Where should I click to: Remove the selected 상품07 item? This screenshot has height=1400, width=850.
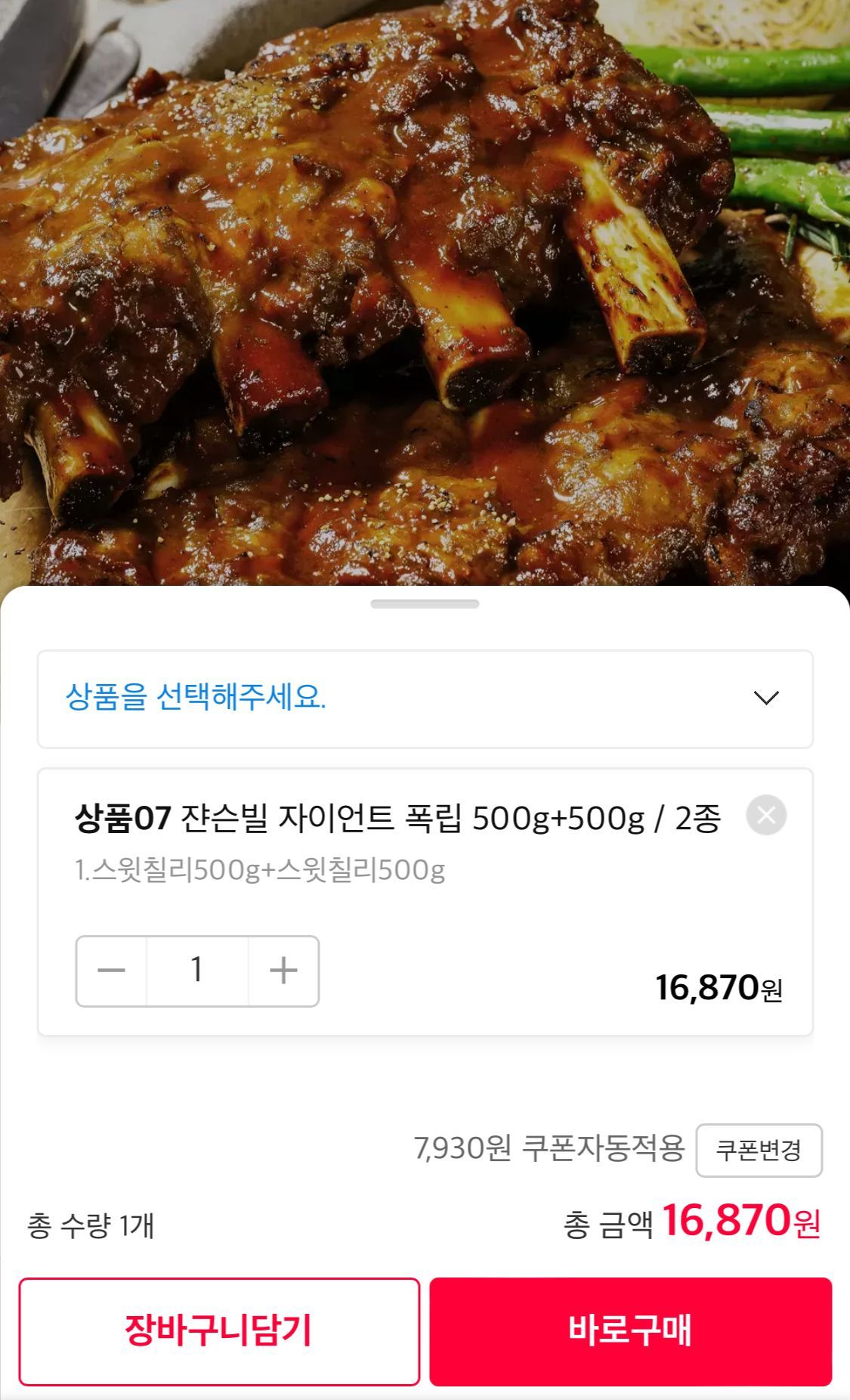(766, 816)
